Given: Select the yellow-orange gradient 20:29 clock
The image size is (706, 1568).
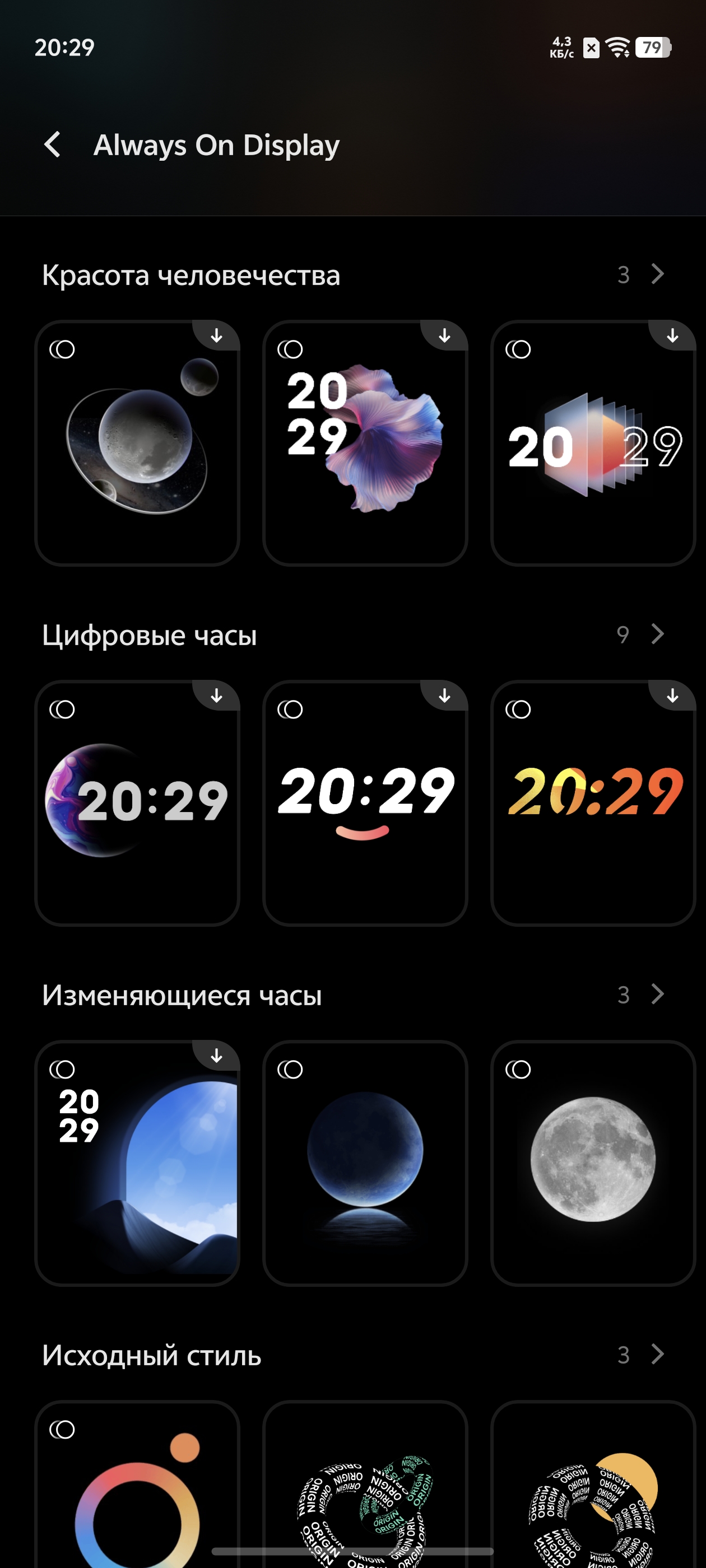Looking at the screenshot, I should [593, 803].
